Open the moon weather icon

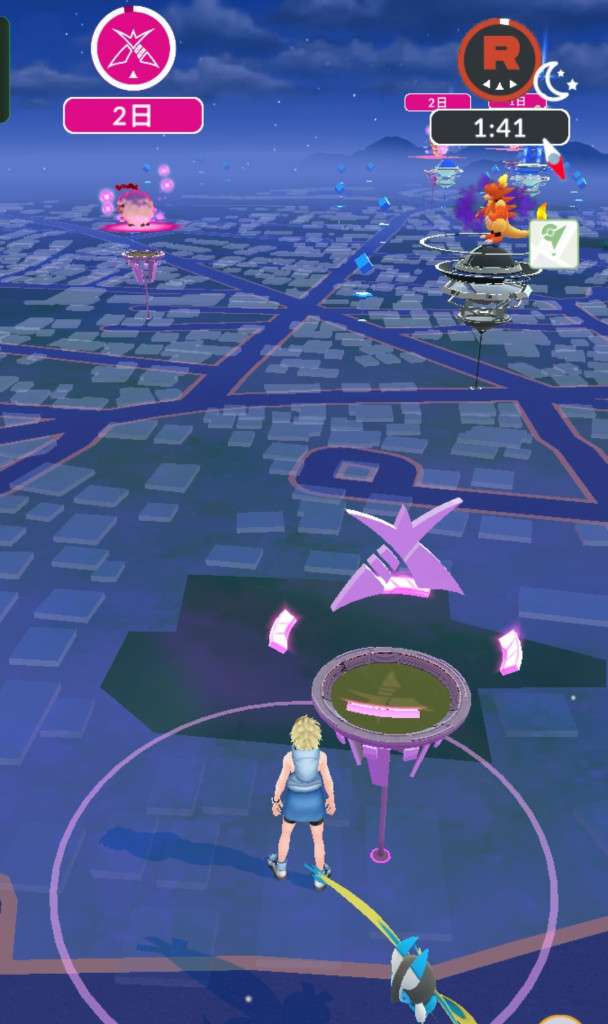point(553,82)
